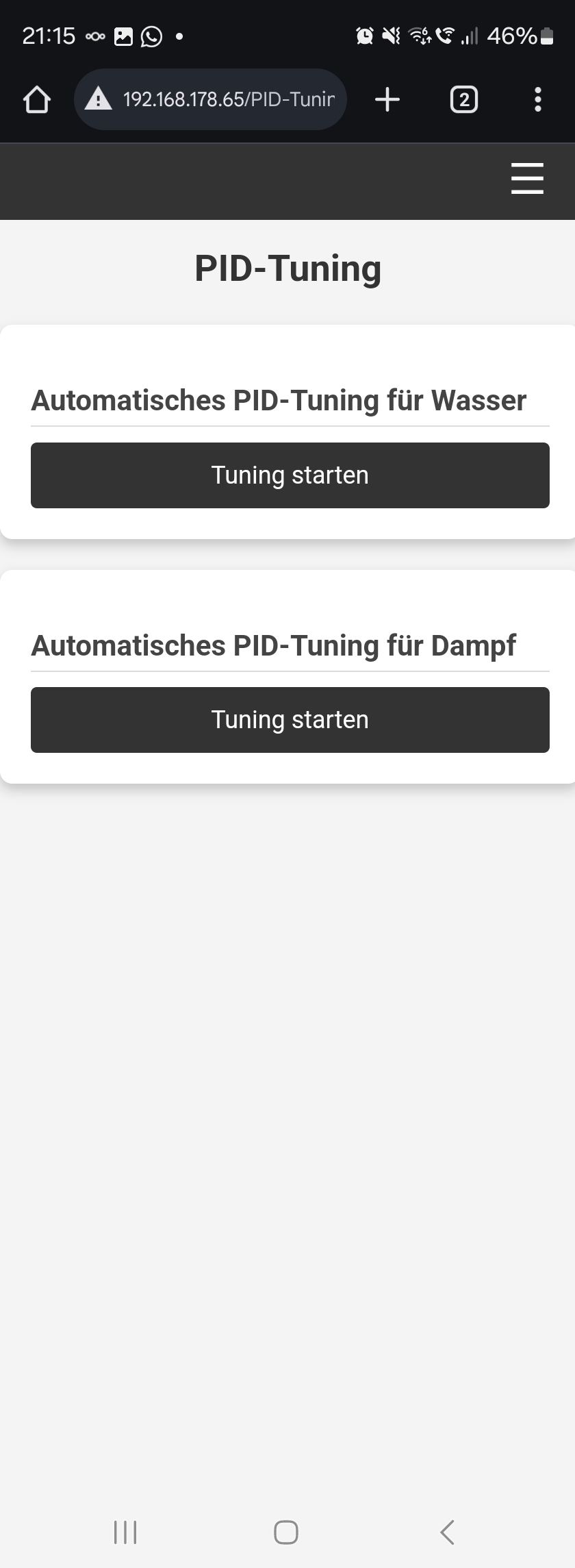Start tuning for Dampf
The height and width of the screenshot is (1568, 575).
coord(290,720)
